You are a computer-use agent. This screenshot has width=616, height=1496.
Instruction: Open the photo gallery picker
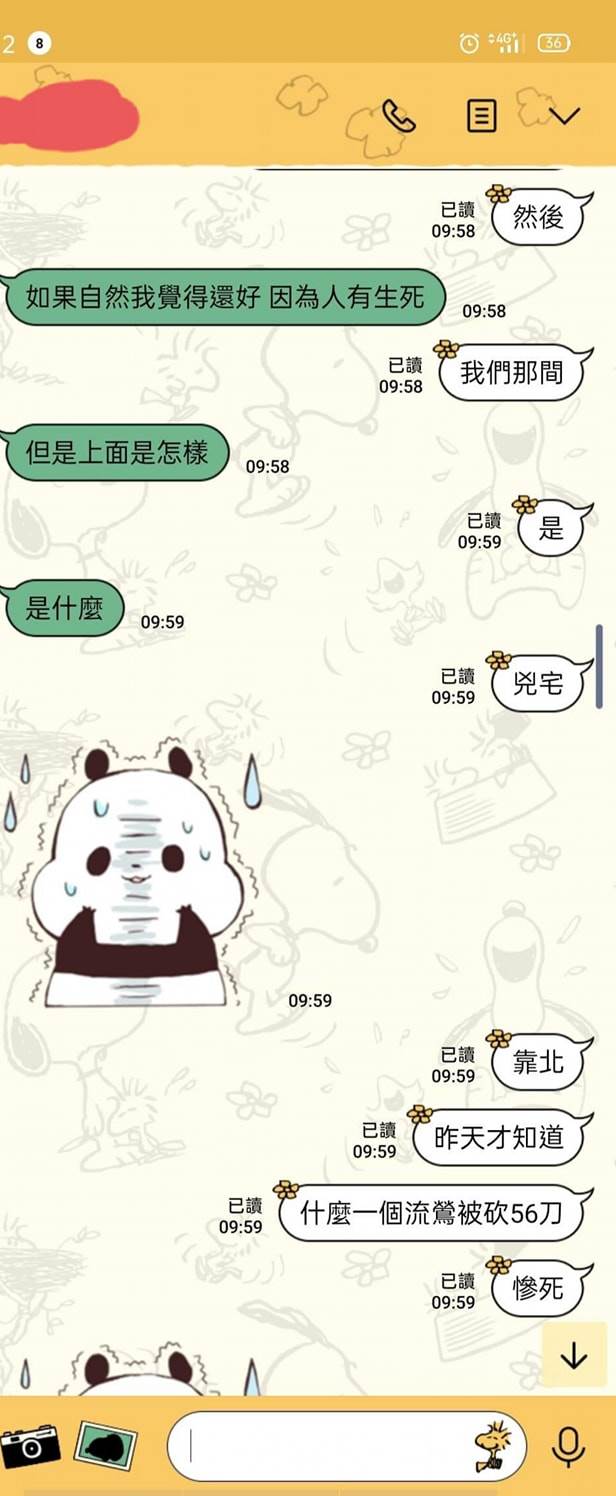point(105,1445)
